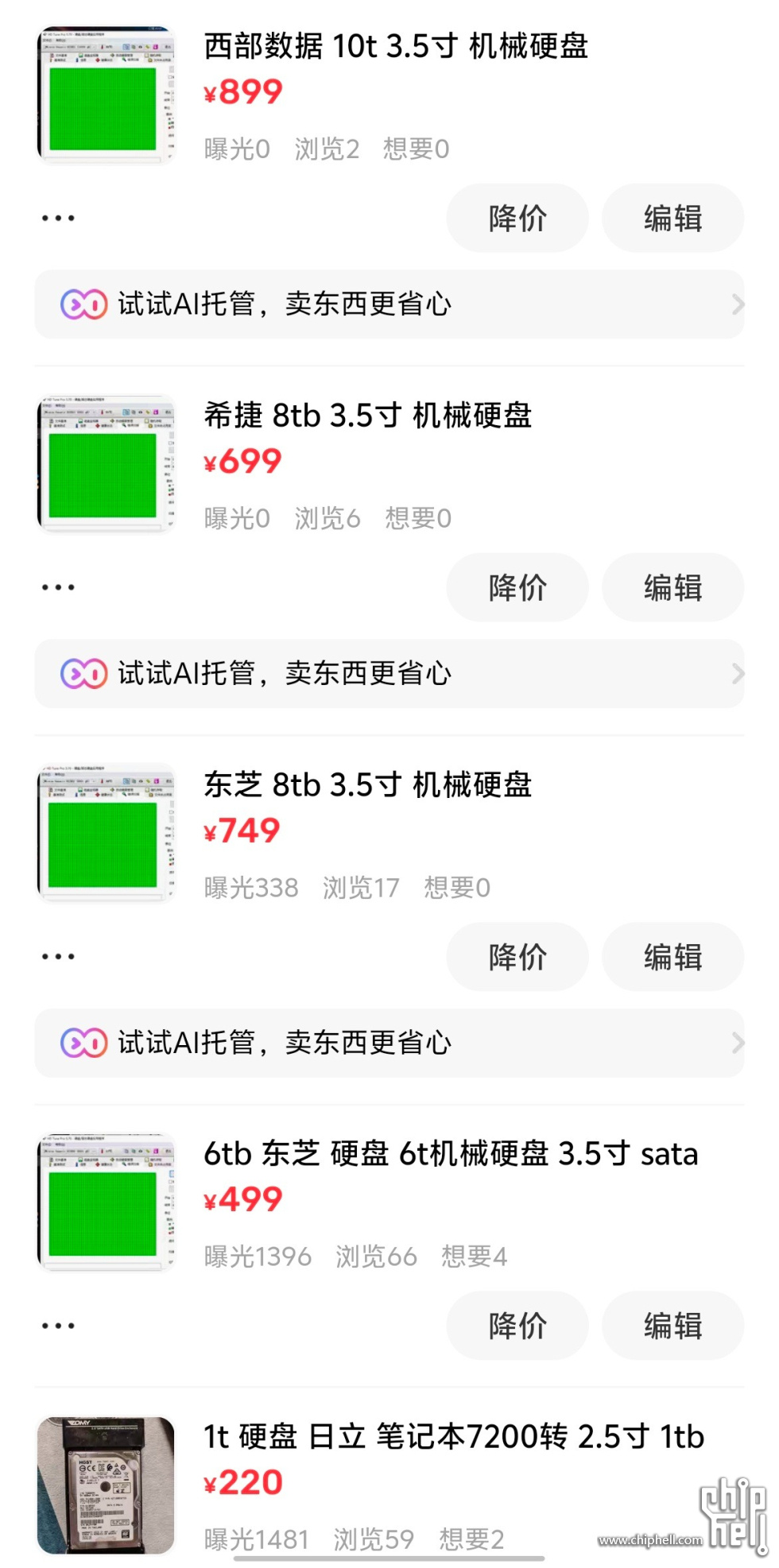This screenshot has height=1568, width=779.
Task: Open the 6tb 东芝 硬盘 listing
Action: click(450, 1154)
